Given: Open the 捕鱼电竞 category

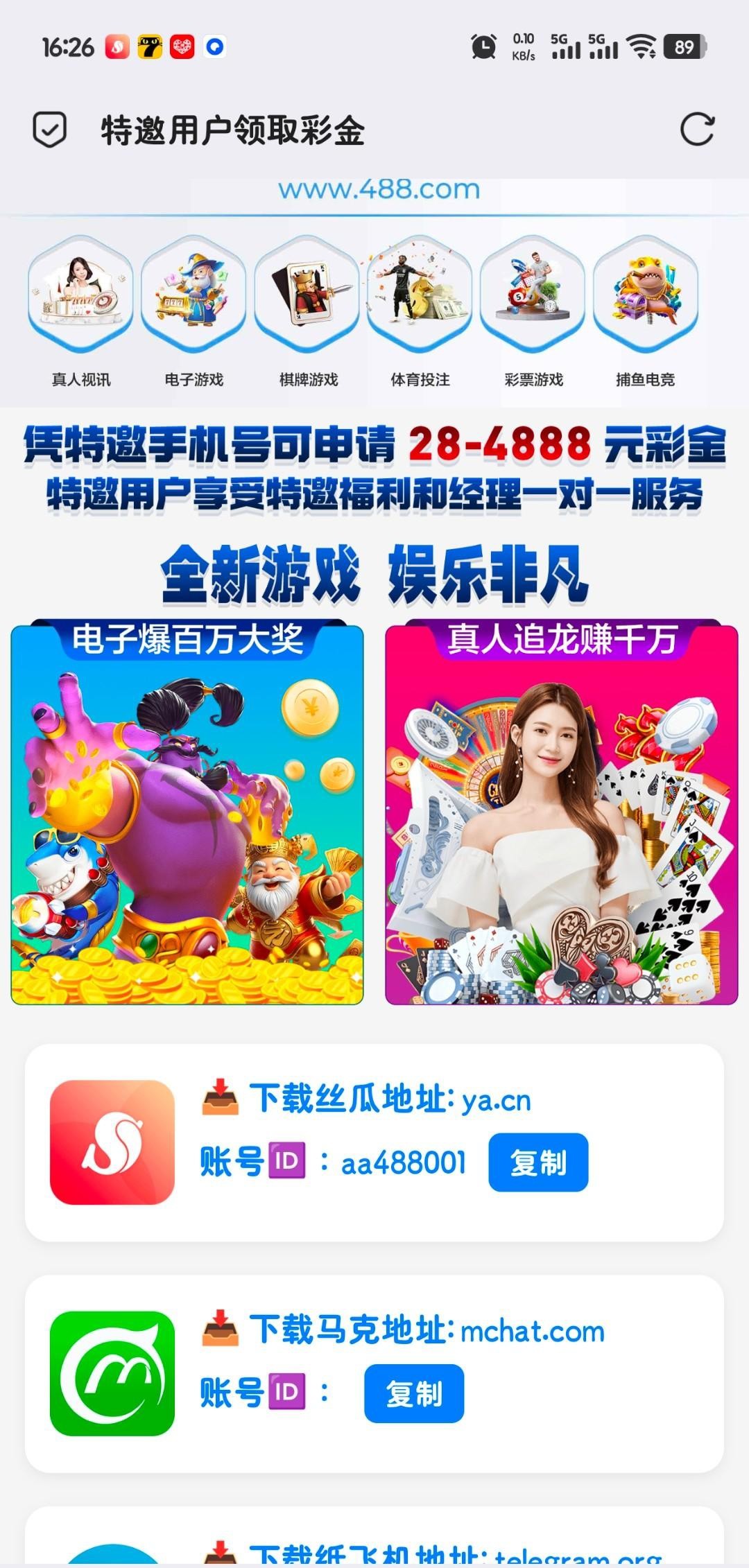Looking at the screenshot, I should click(x=646, y=312).
